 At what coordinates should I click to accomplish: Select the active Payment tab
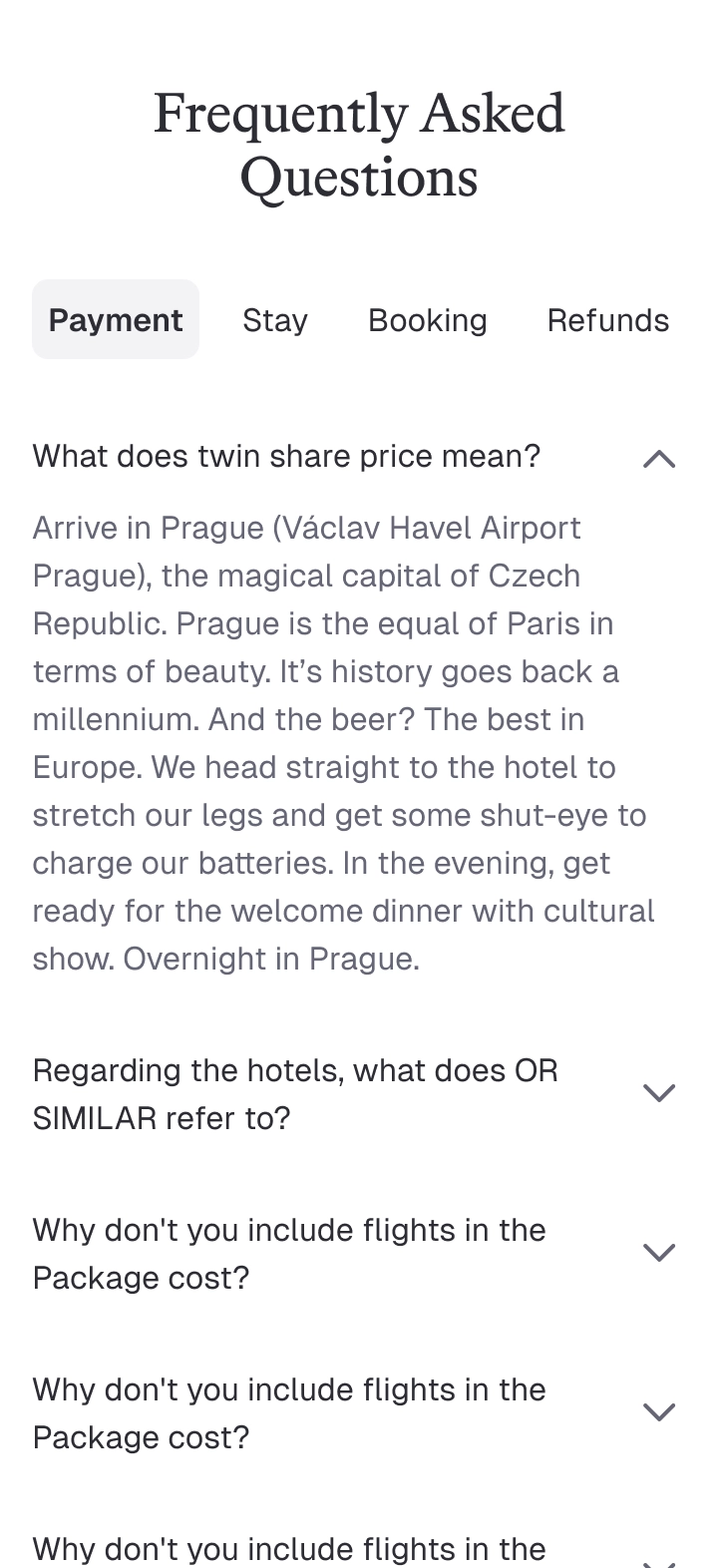(115, 319)
